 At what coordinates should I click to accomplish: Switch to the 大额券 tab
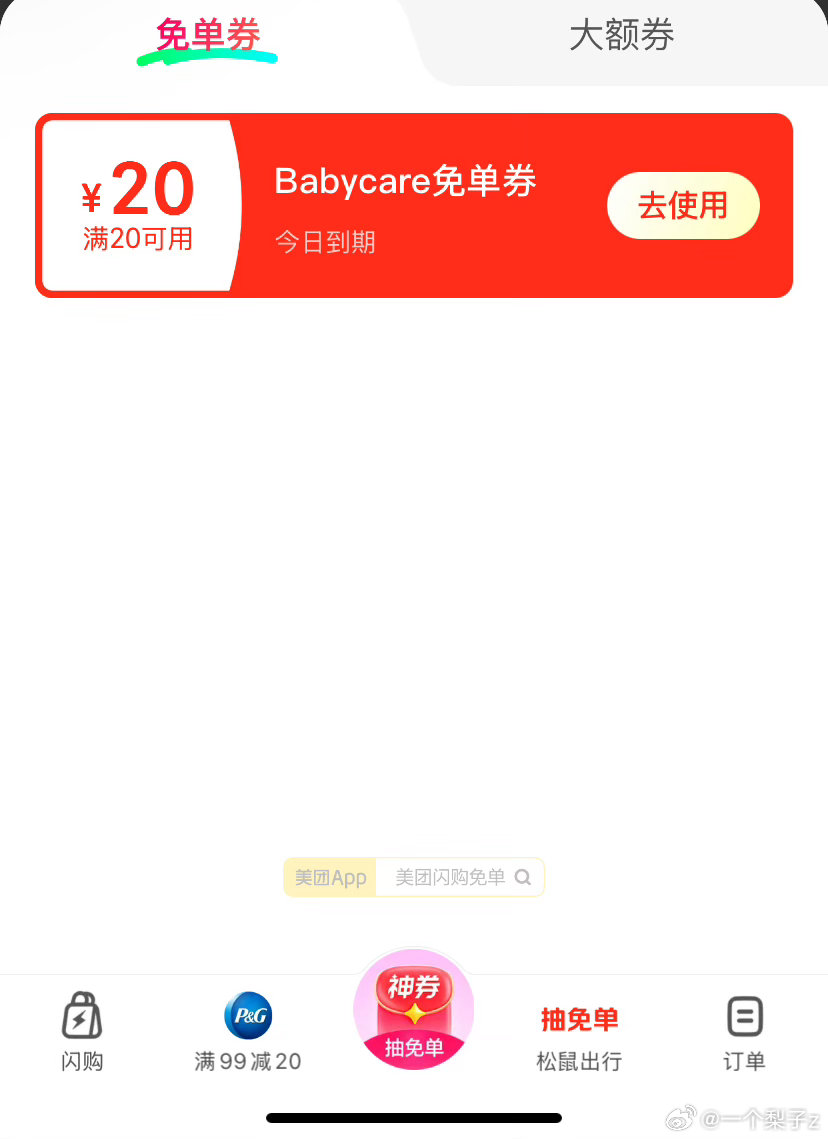[621, 37]
